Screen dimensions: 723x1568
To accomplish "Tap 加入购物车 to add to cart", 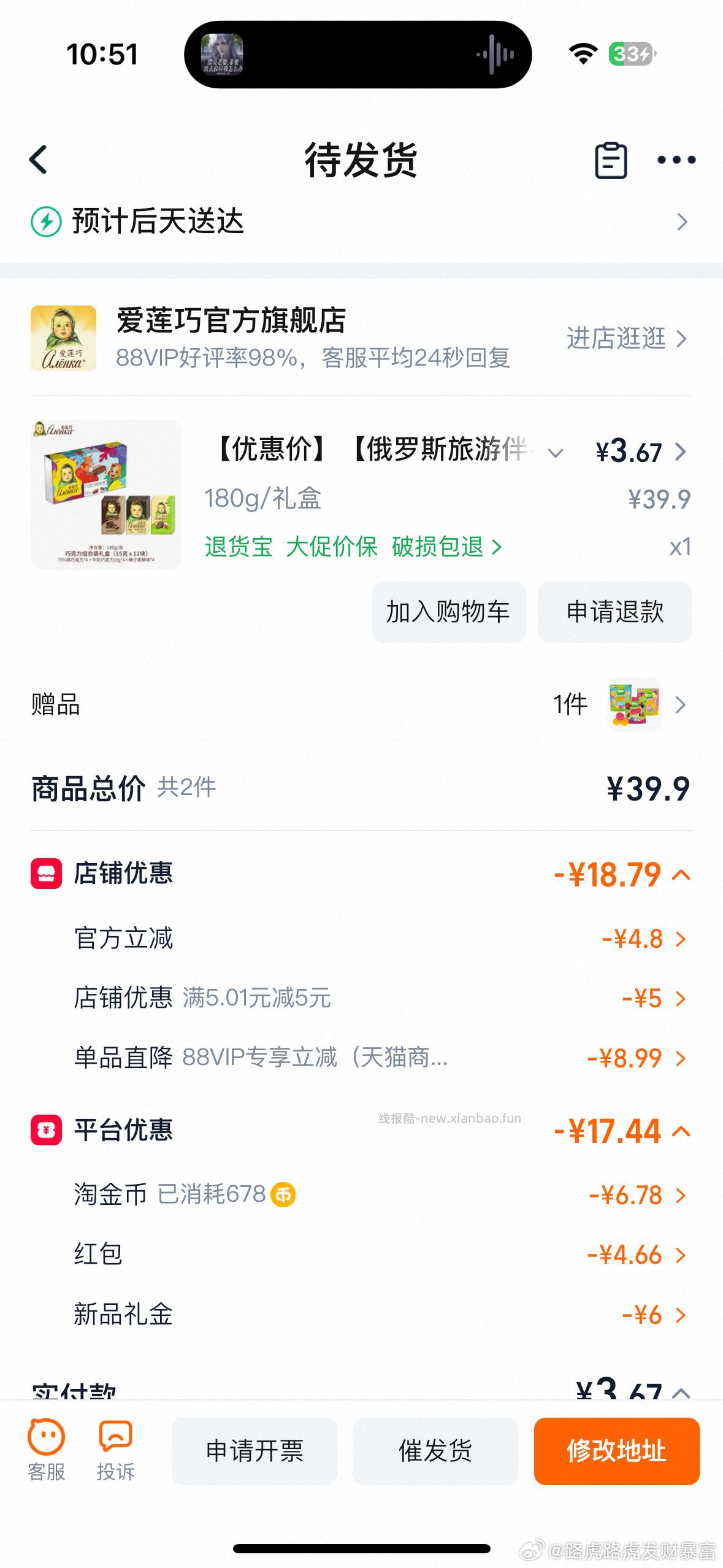I will pyautogui.click(x=448, y=612).
